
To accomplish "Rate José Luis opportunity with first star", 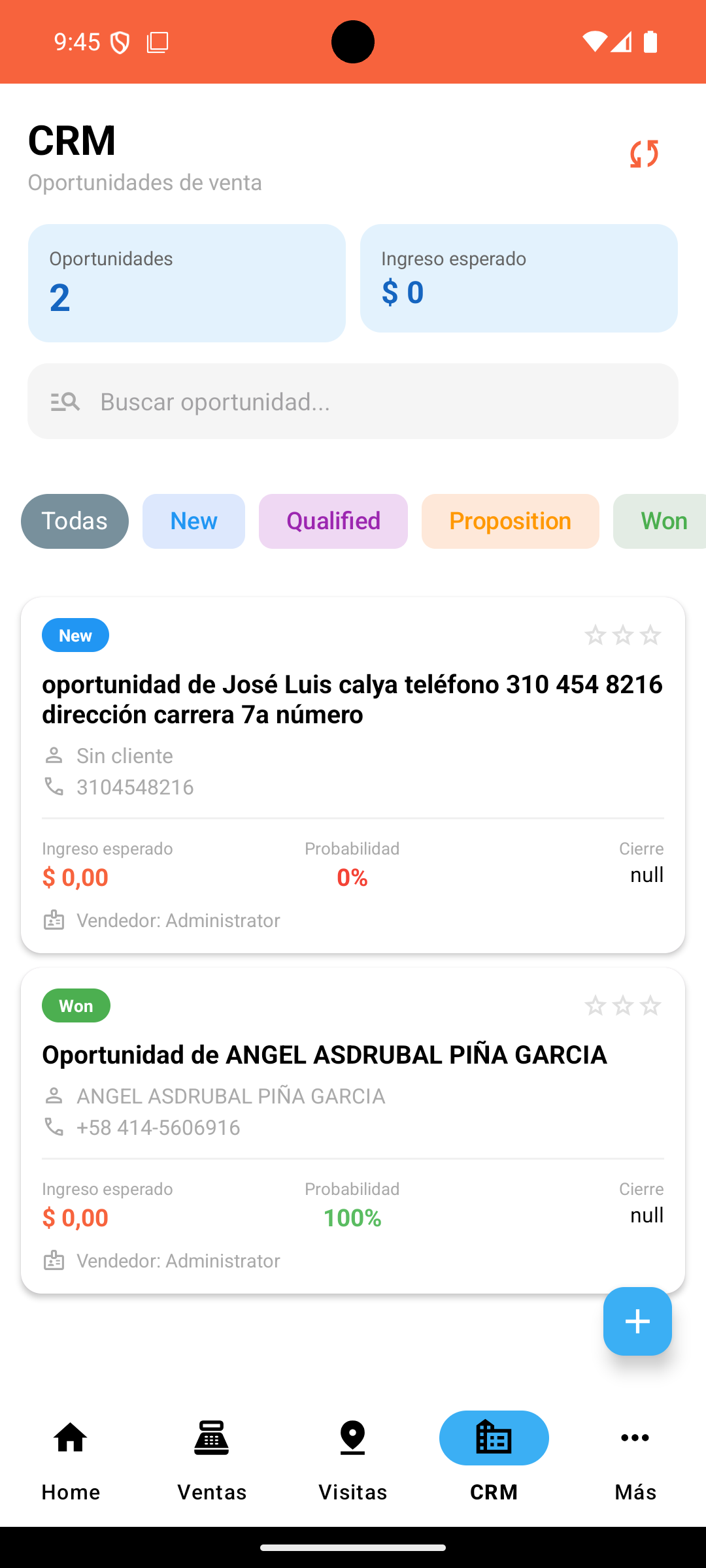I will pos(594,634).
